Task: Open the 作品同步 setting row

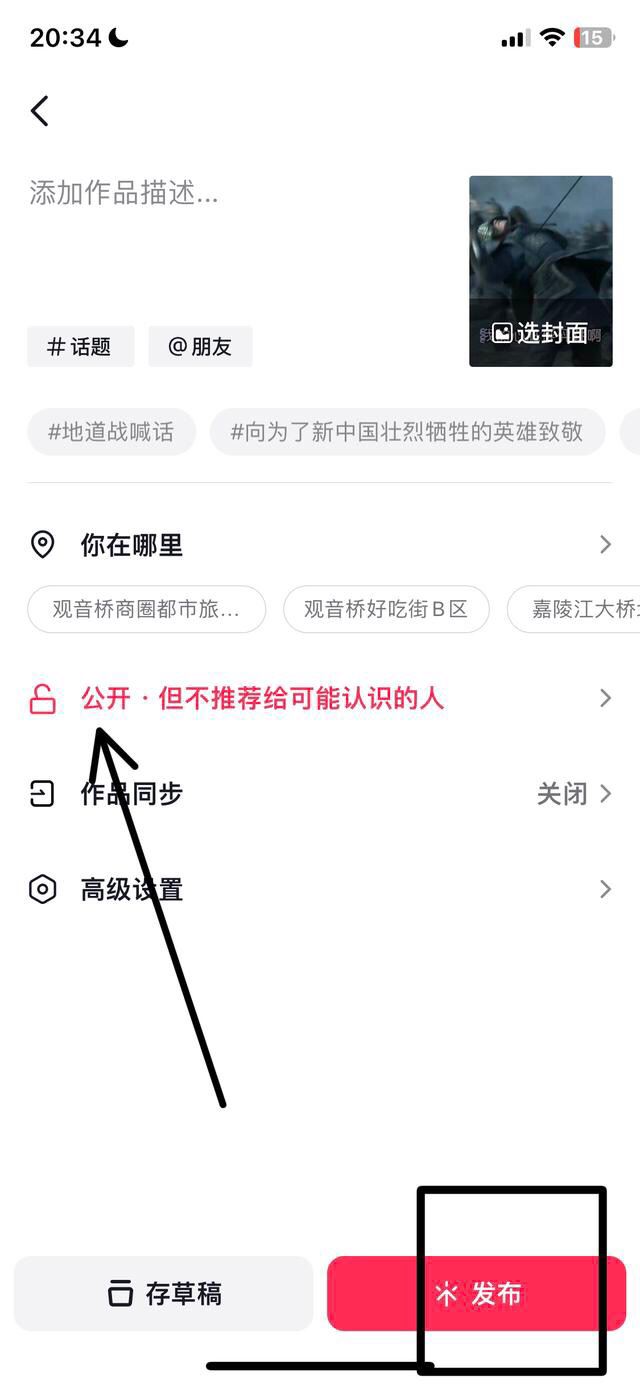Action: coord(320,794)
